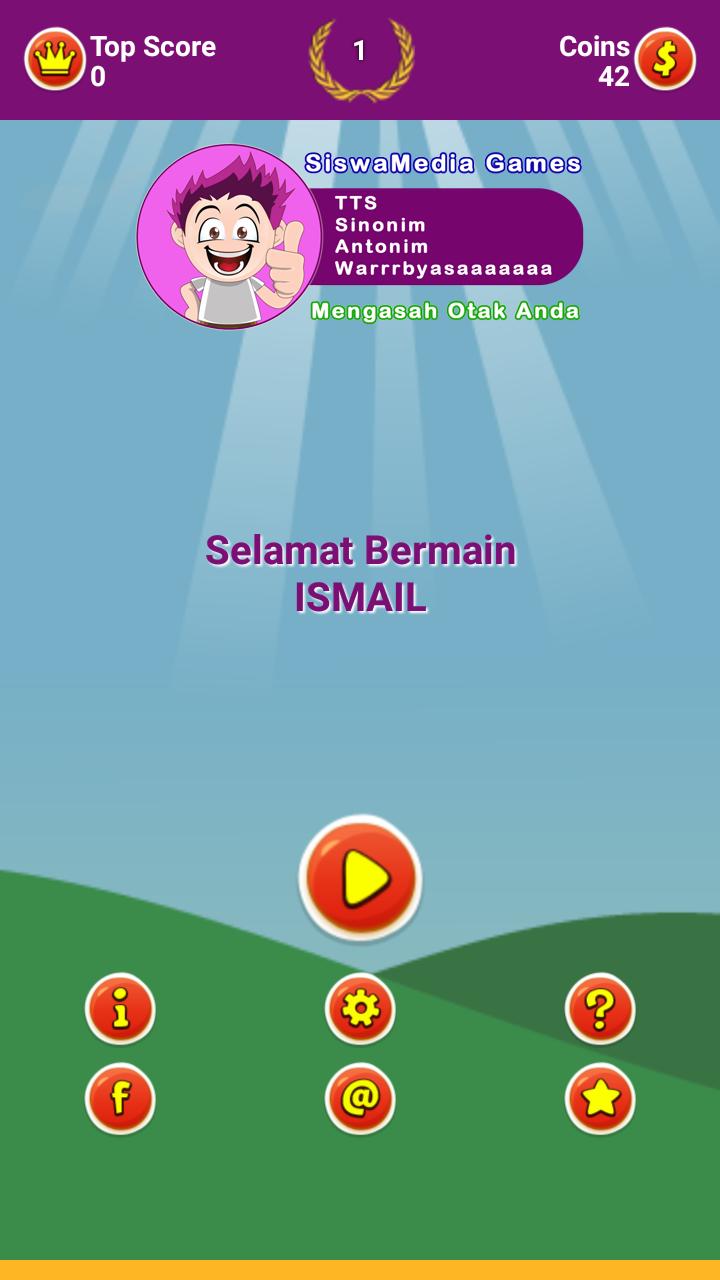Tap the coins dollar button
720x1280 pixels.
tap(665, 59)
